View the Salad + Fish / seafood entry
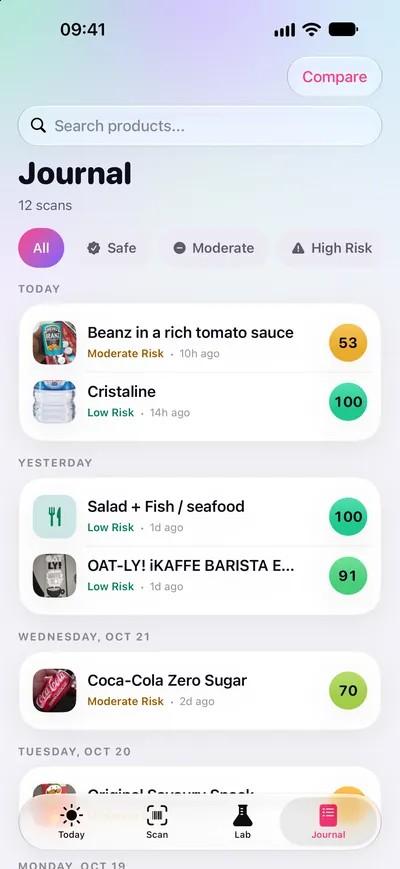This screenshot has height=869, width=400. (x=200, y=517)
